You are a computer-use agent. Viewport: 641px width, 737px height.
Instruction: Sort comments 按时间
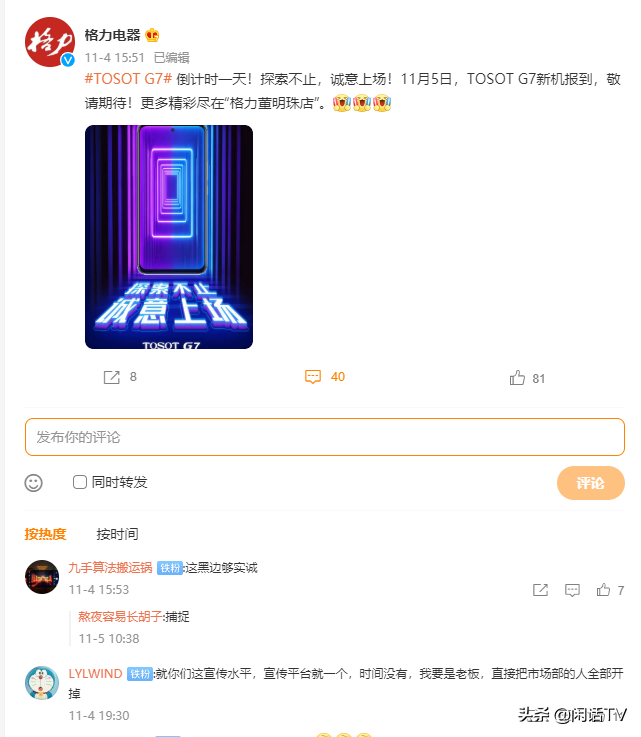point(117,534)
